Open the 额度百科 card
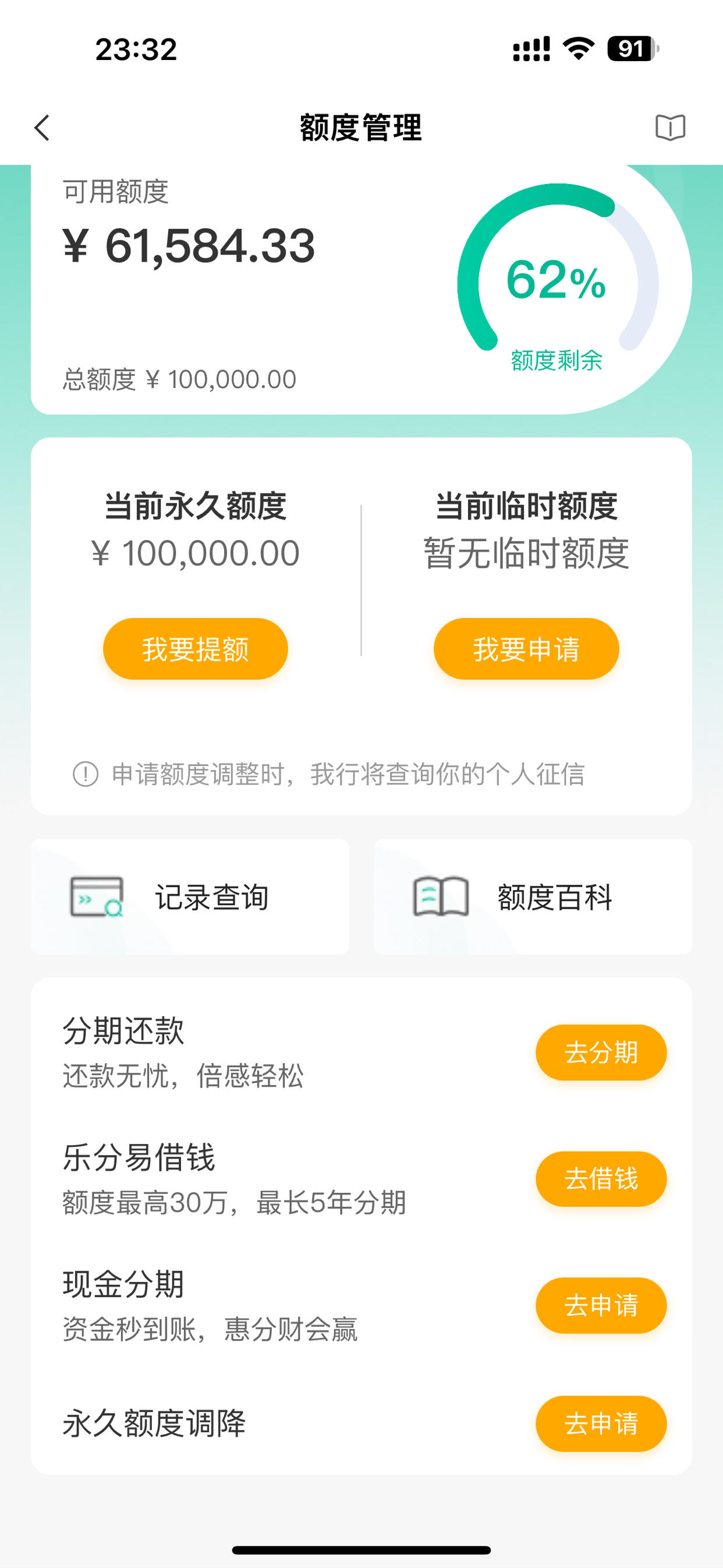This screenshot has height=1568, width=723. [533, 896]
